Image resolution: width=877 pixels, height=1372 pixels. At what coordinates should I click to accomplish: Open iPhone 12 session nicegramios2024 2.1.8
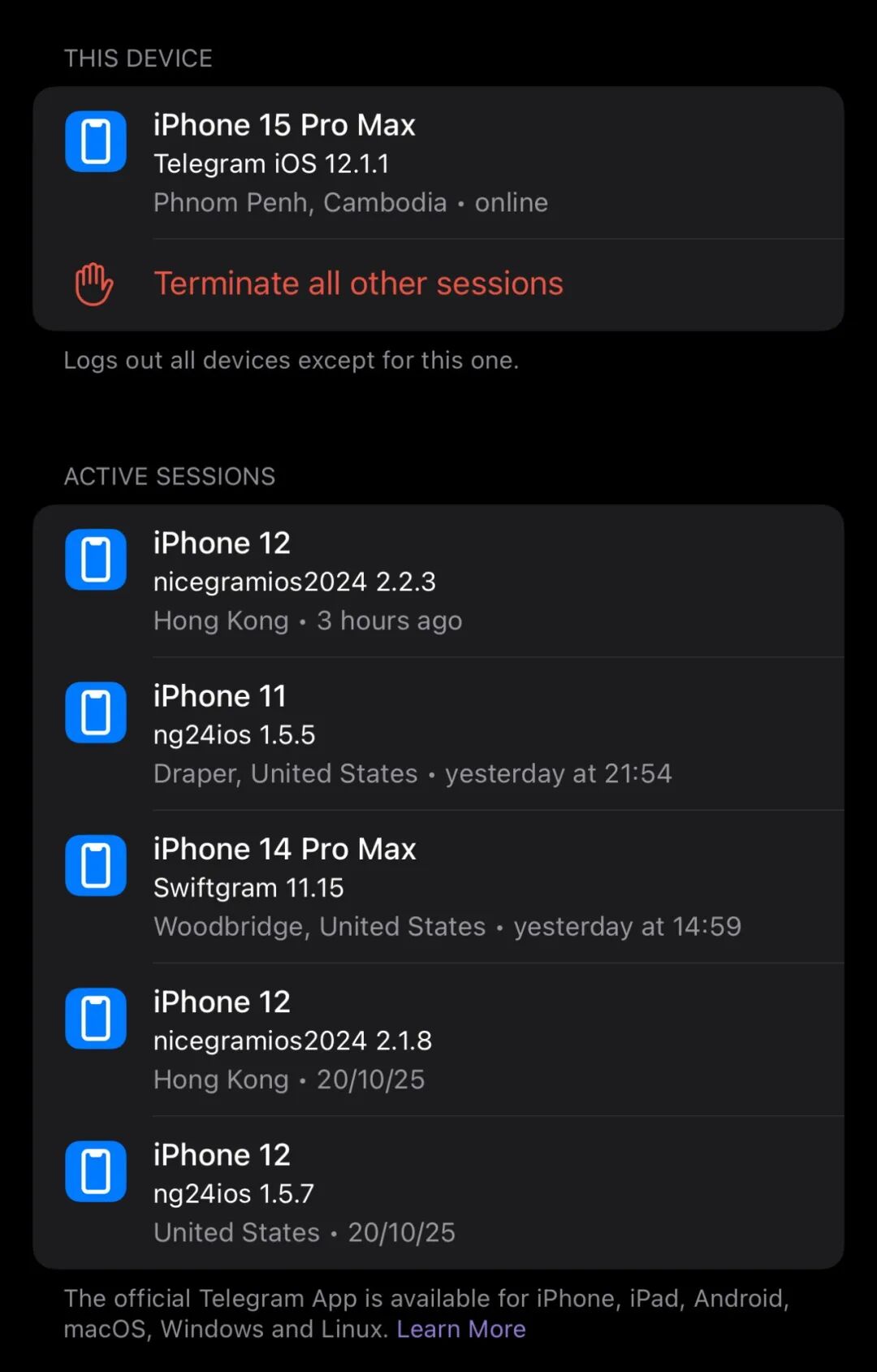click(x=438, y=1040)
